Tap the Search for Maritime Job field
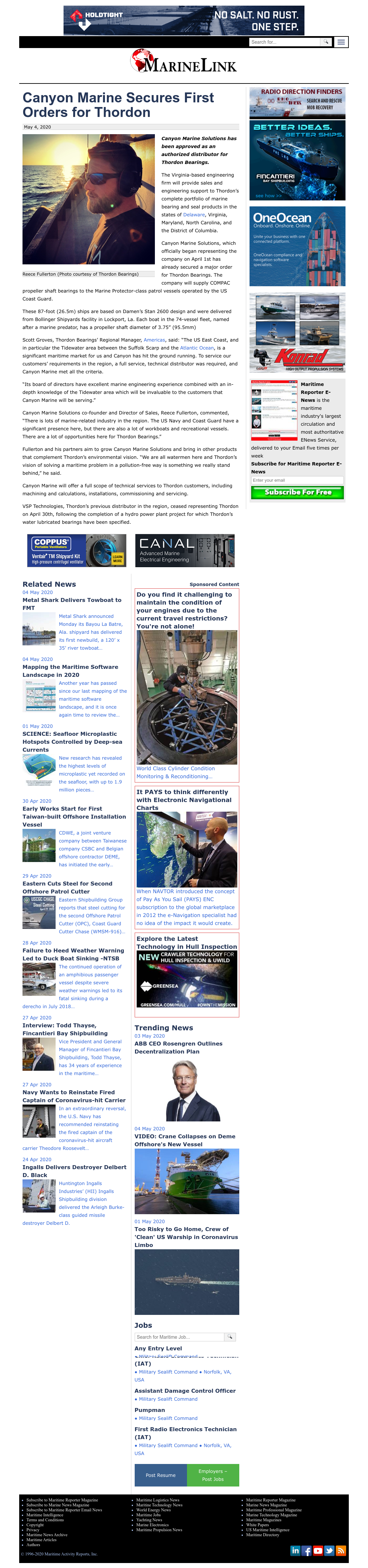368x1568 pixels. point(179,1337)
